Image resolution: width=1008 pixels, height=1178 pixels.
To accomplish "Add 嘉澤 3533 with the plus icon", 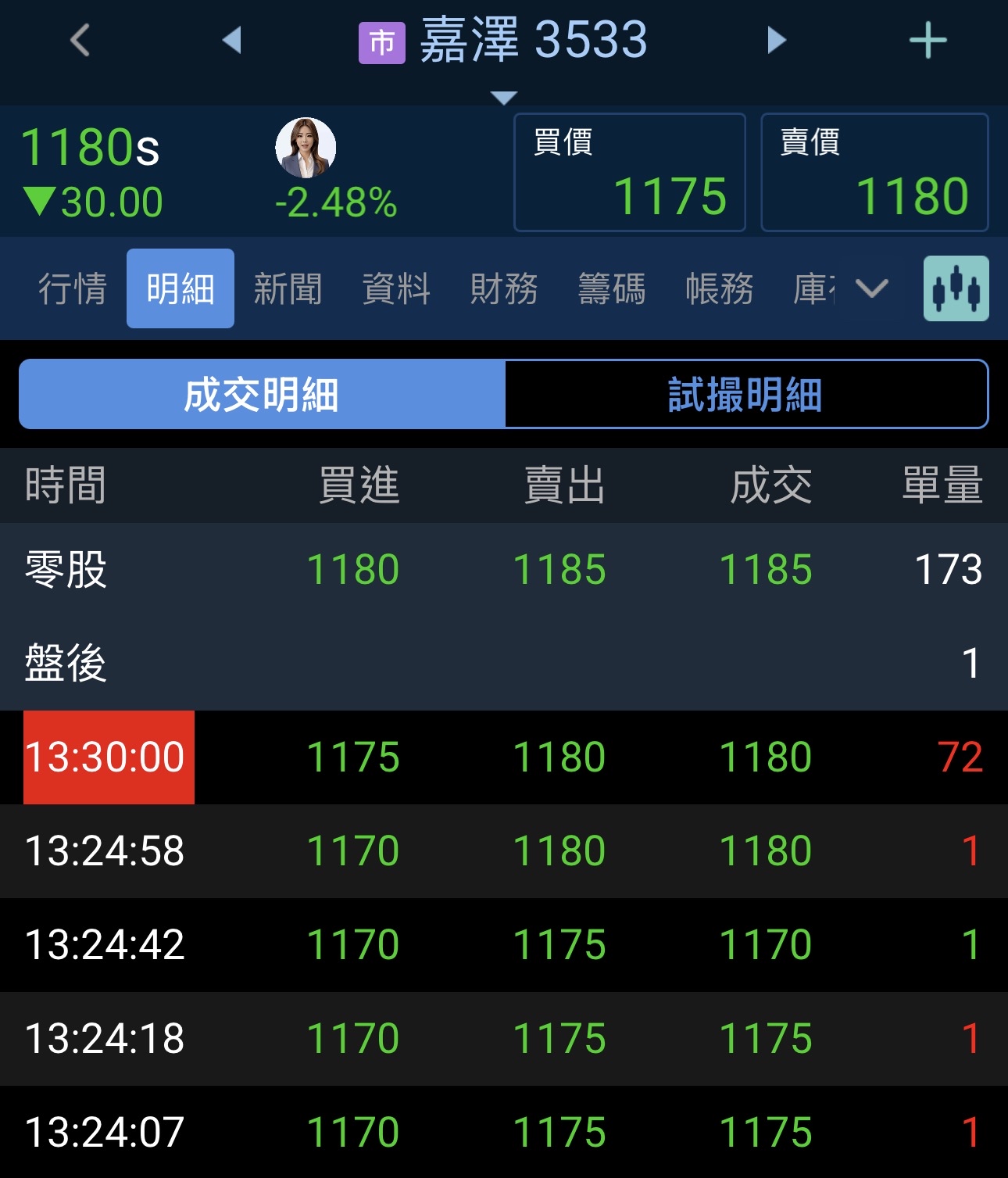I will [x=928, y=40].
